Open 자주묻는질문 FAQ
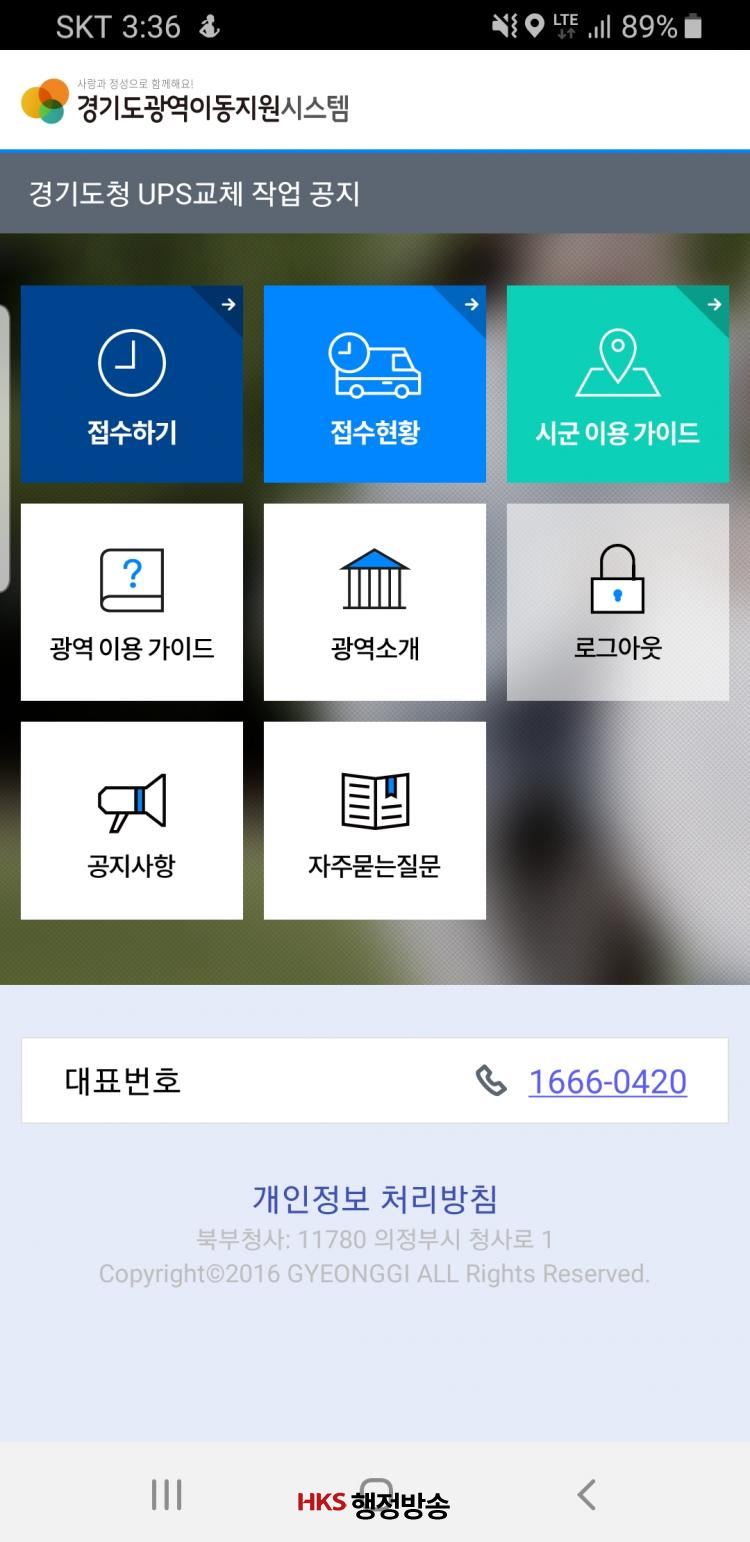The height and width of the screenshot is (1542, 750). click(x=375, y=820)
